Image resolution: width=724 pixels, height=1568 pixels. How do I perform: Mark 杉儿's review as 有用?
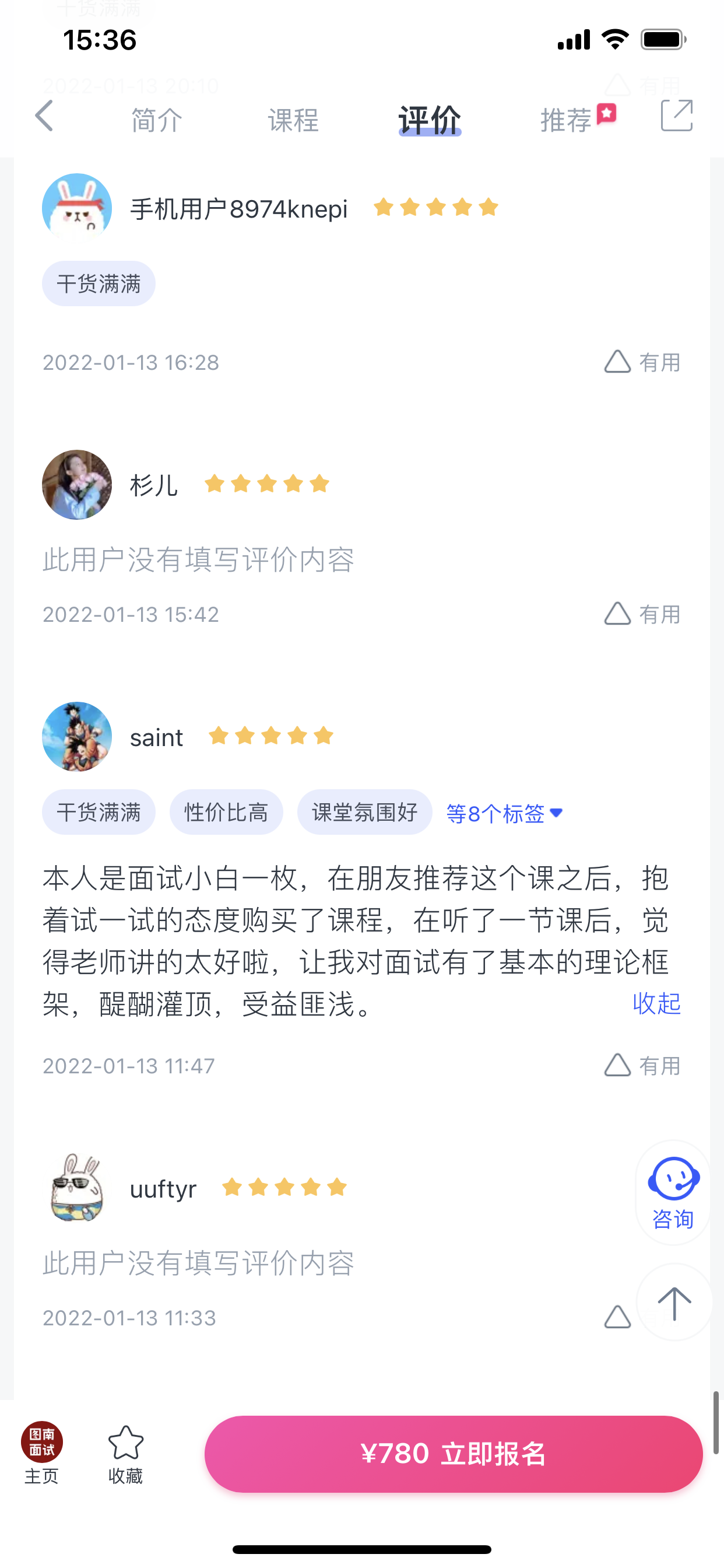(642, 614)
